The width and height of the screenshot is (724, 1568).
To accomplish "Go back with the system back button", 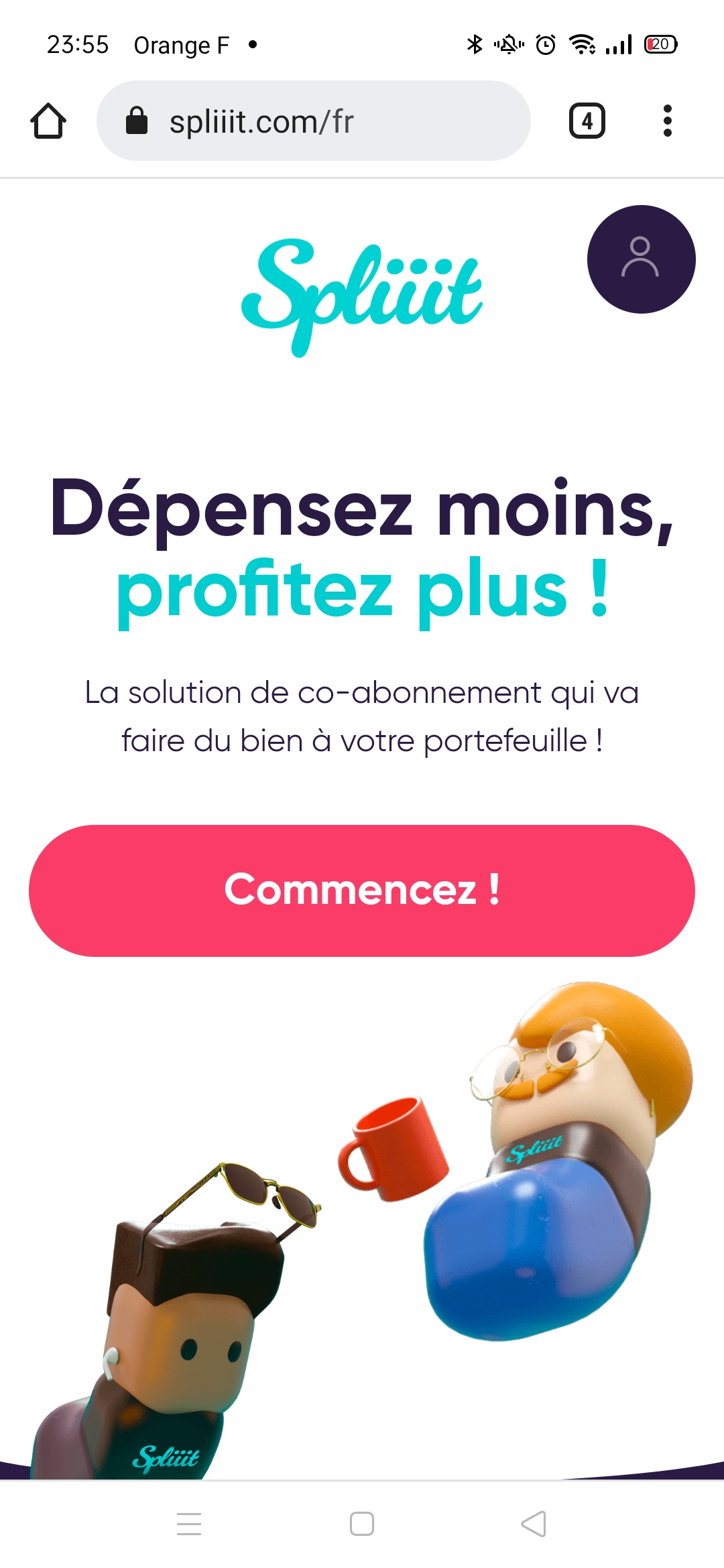I will click(x=534, y=1524).
